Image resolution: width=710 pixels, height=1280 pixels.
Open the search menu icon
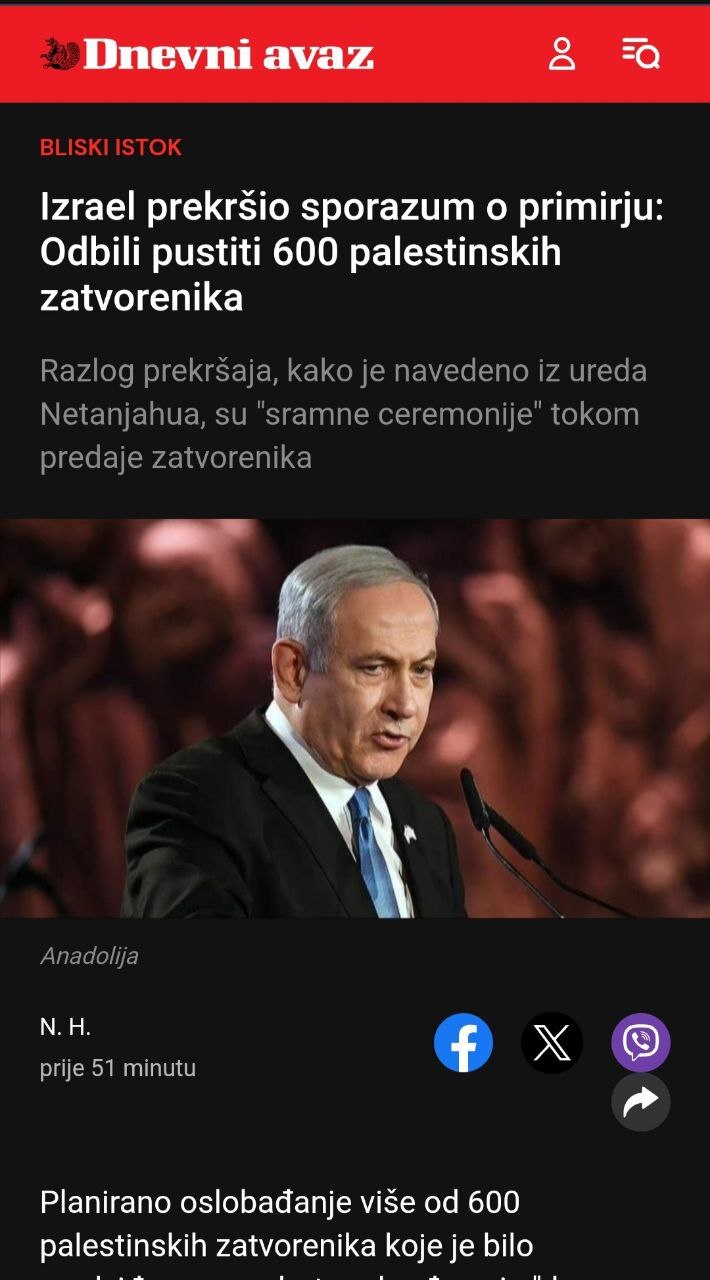640,53
